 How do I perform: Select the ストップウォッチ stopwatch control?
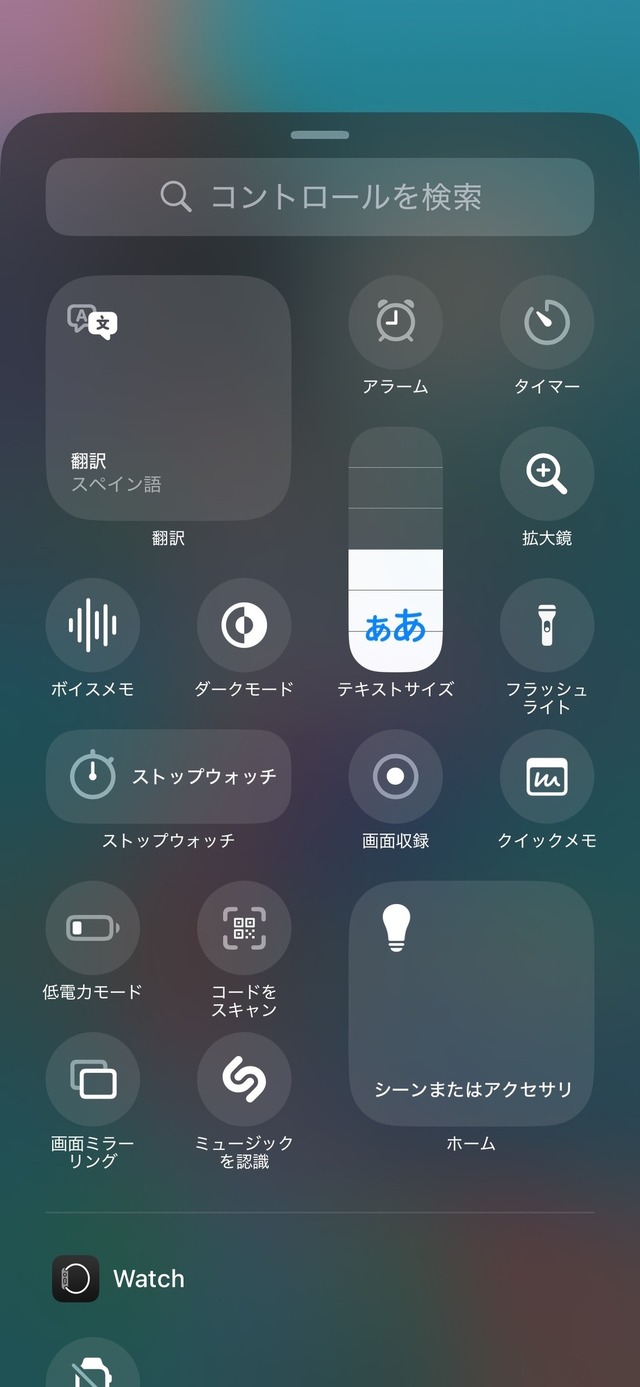pyautogui.click(x=168, y=776)
